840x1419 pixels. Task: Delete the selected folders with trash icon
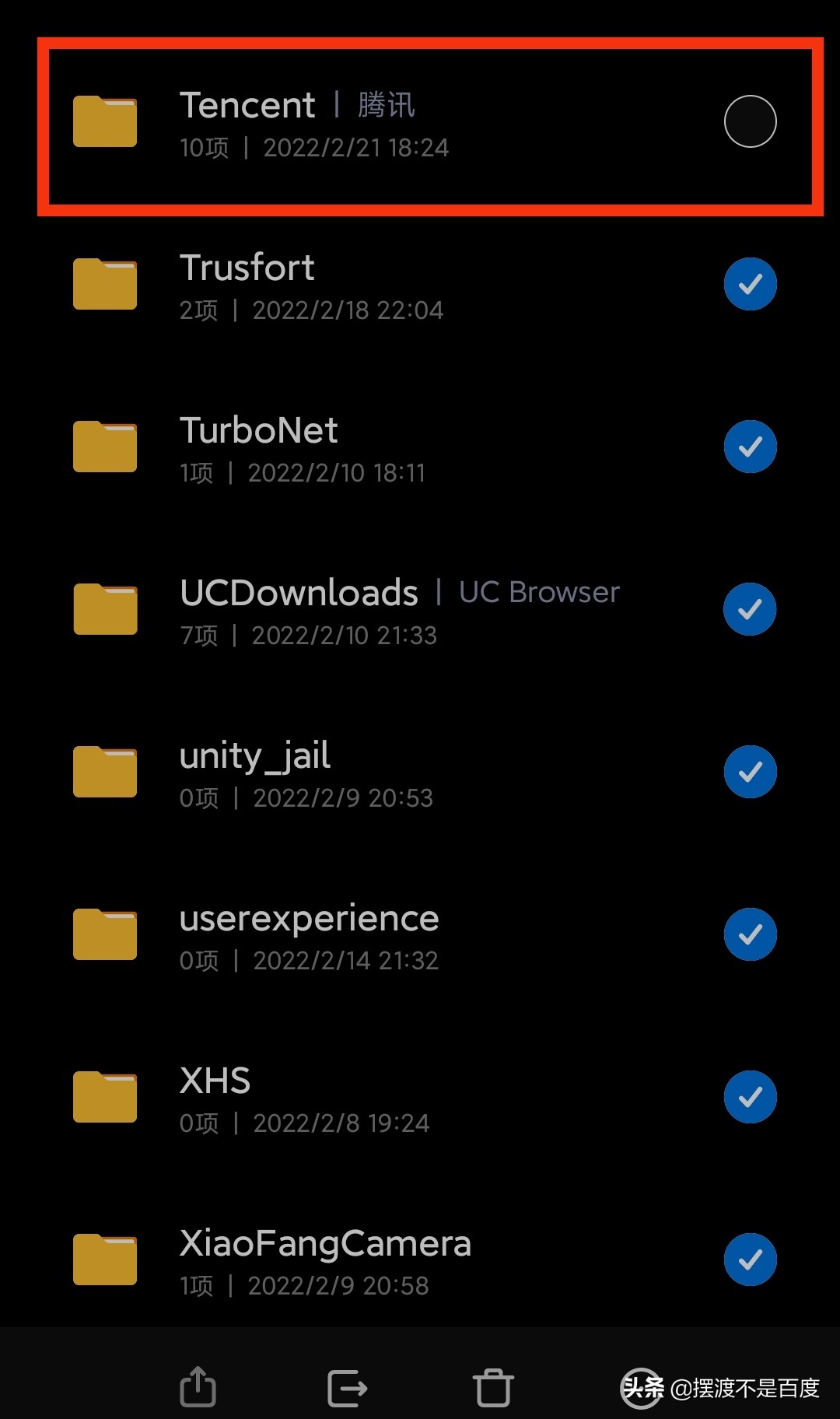[x=493, y=1388]
